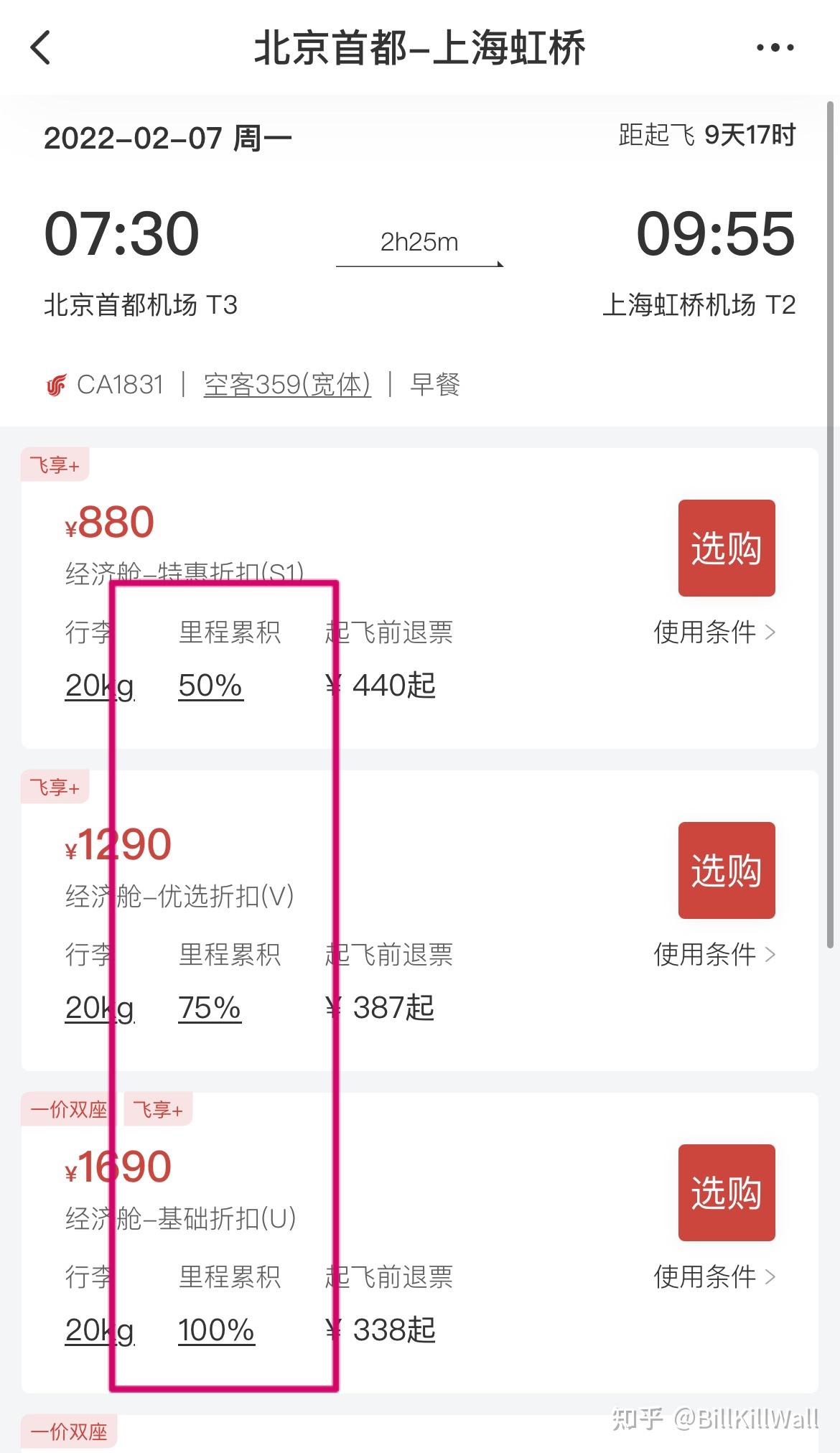Tap the 20kg baggage allowance link
This screenshot has width=840, height=1453.
coord(99,686)
